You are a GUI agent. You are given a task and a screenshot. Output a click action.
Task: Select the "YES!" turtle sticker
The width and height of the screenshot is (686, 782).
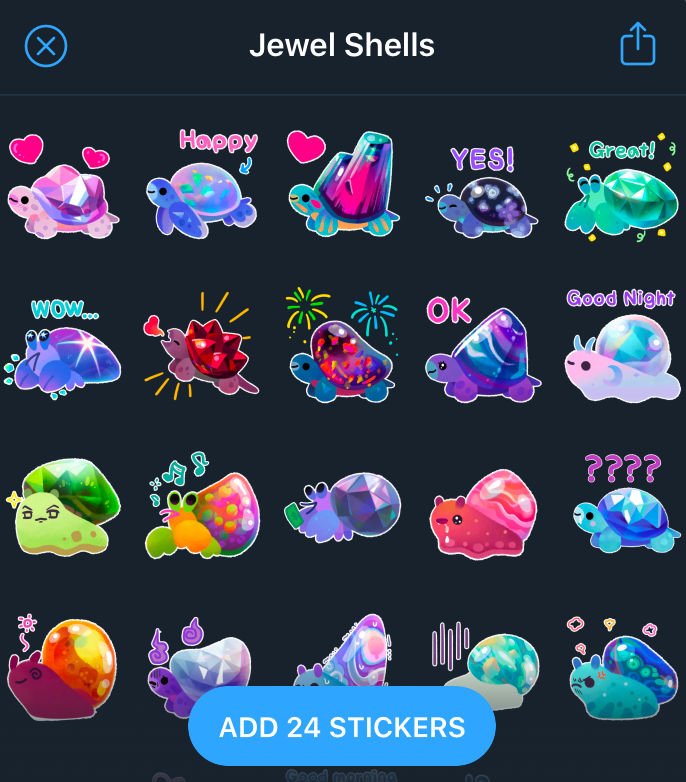[482, 192]
